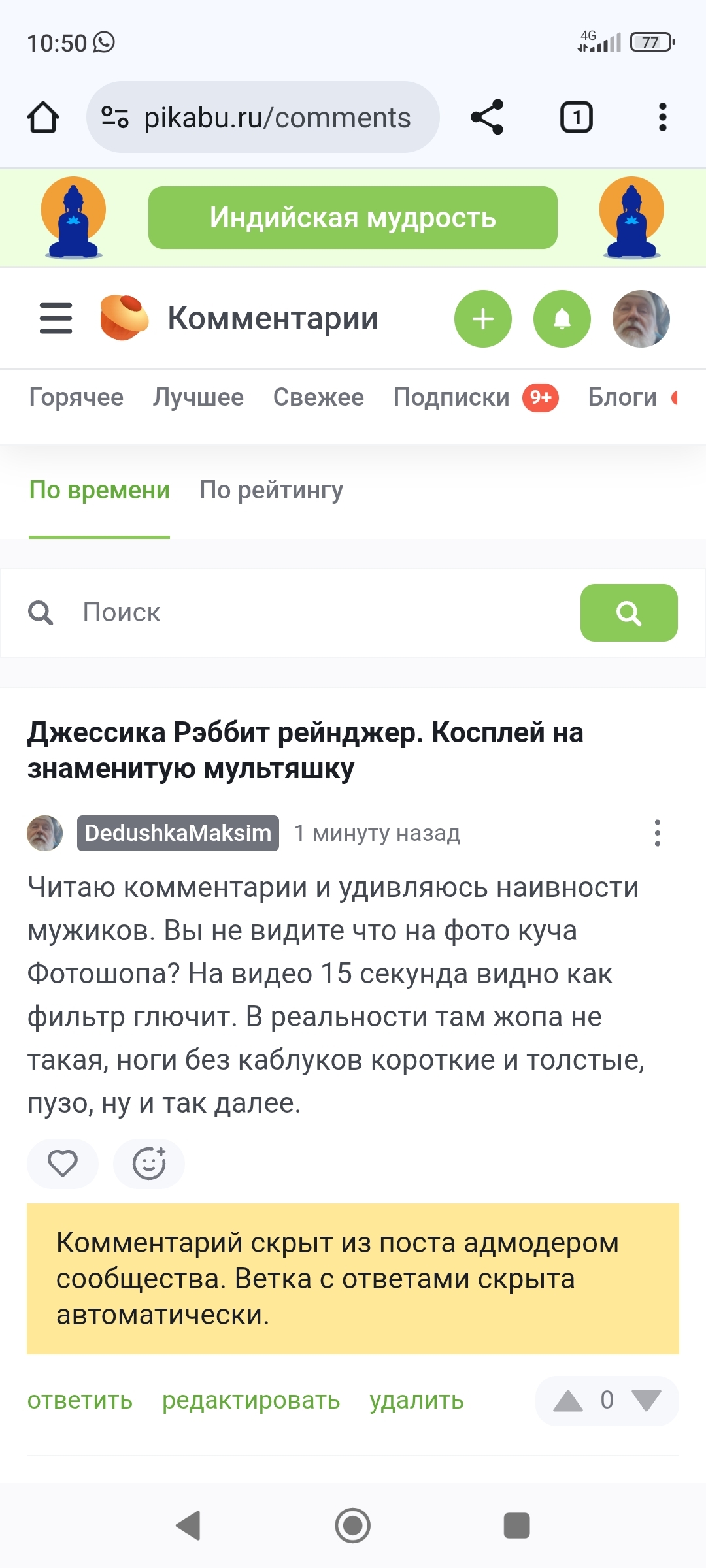The height and width of the screenshot is (1568, 706).
Task: Tap ответить to reply to the comment
Action: 80,1400
